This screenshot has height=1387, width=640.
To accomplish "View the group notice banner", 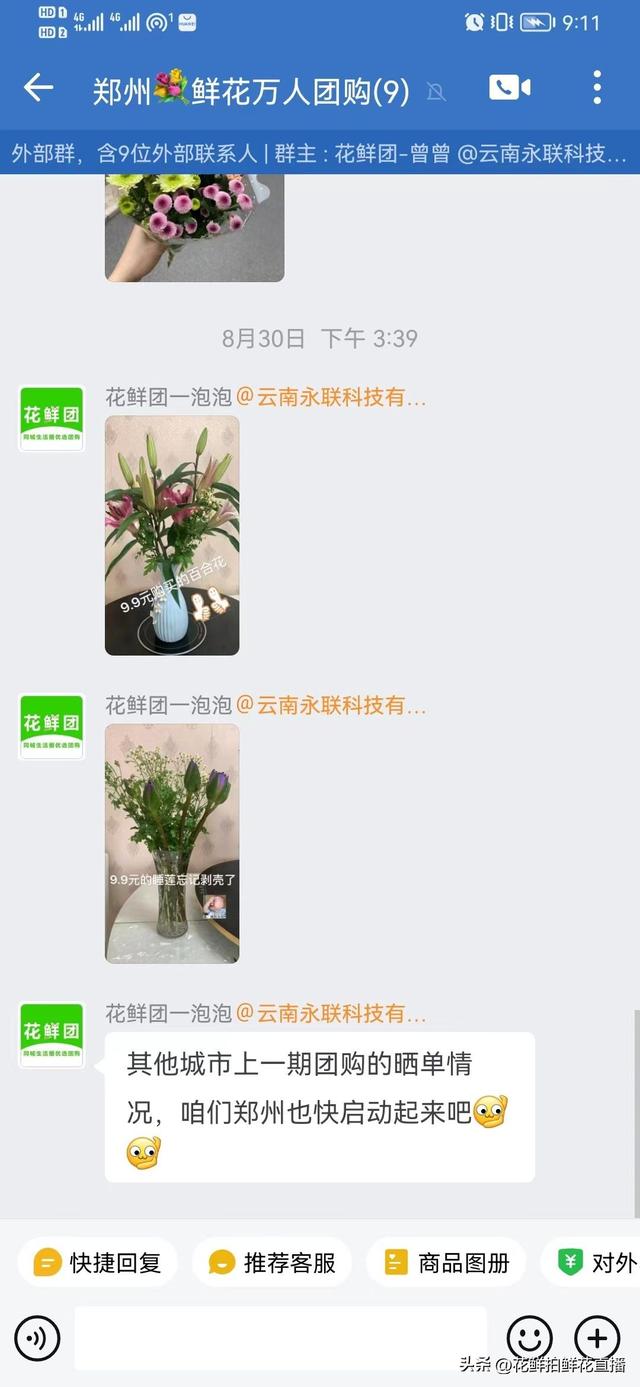I will pyautogui.click(x=320, y=154).
